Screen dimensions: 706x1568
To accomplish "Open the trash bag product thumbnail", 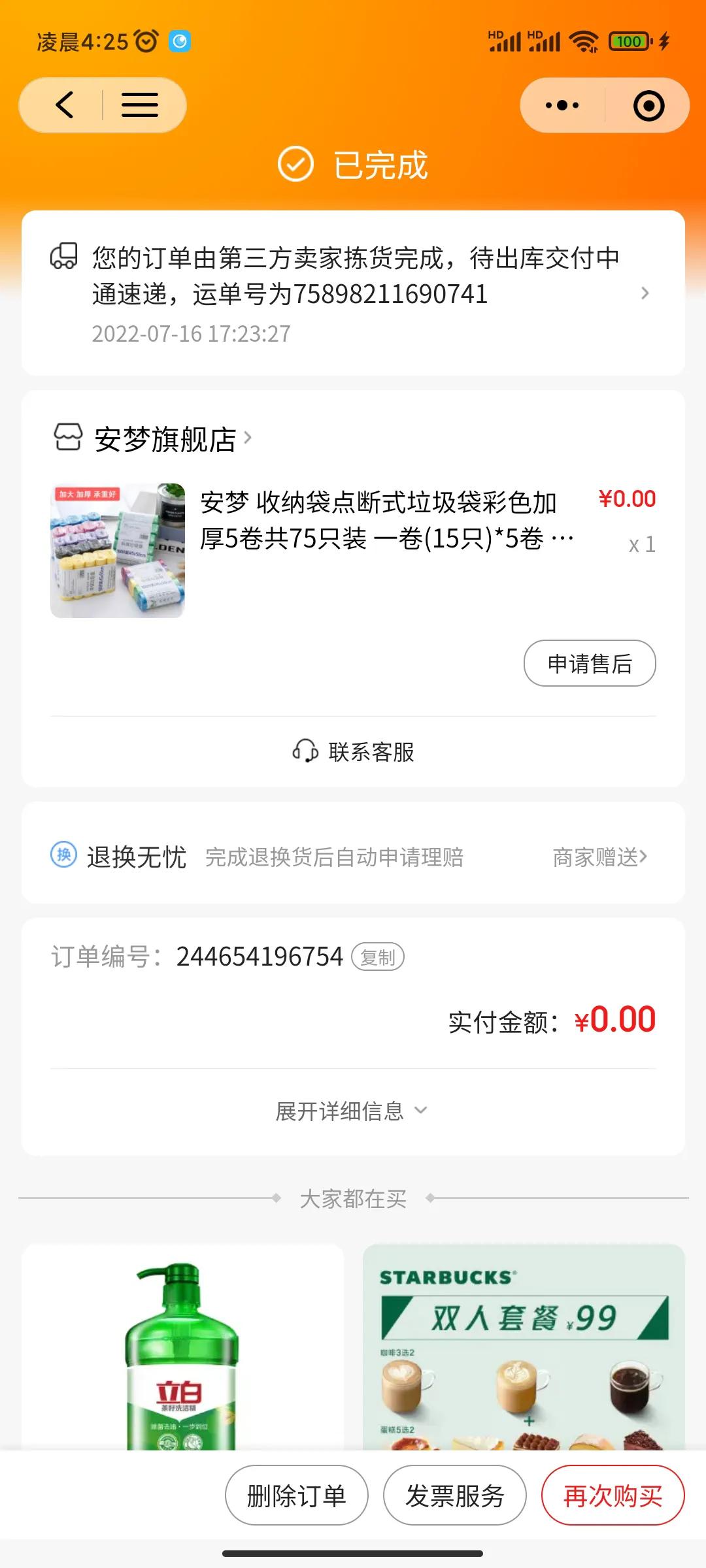I will [x=118, y=551].
